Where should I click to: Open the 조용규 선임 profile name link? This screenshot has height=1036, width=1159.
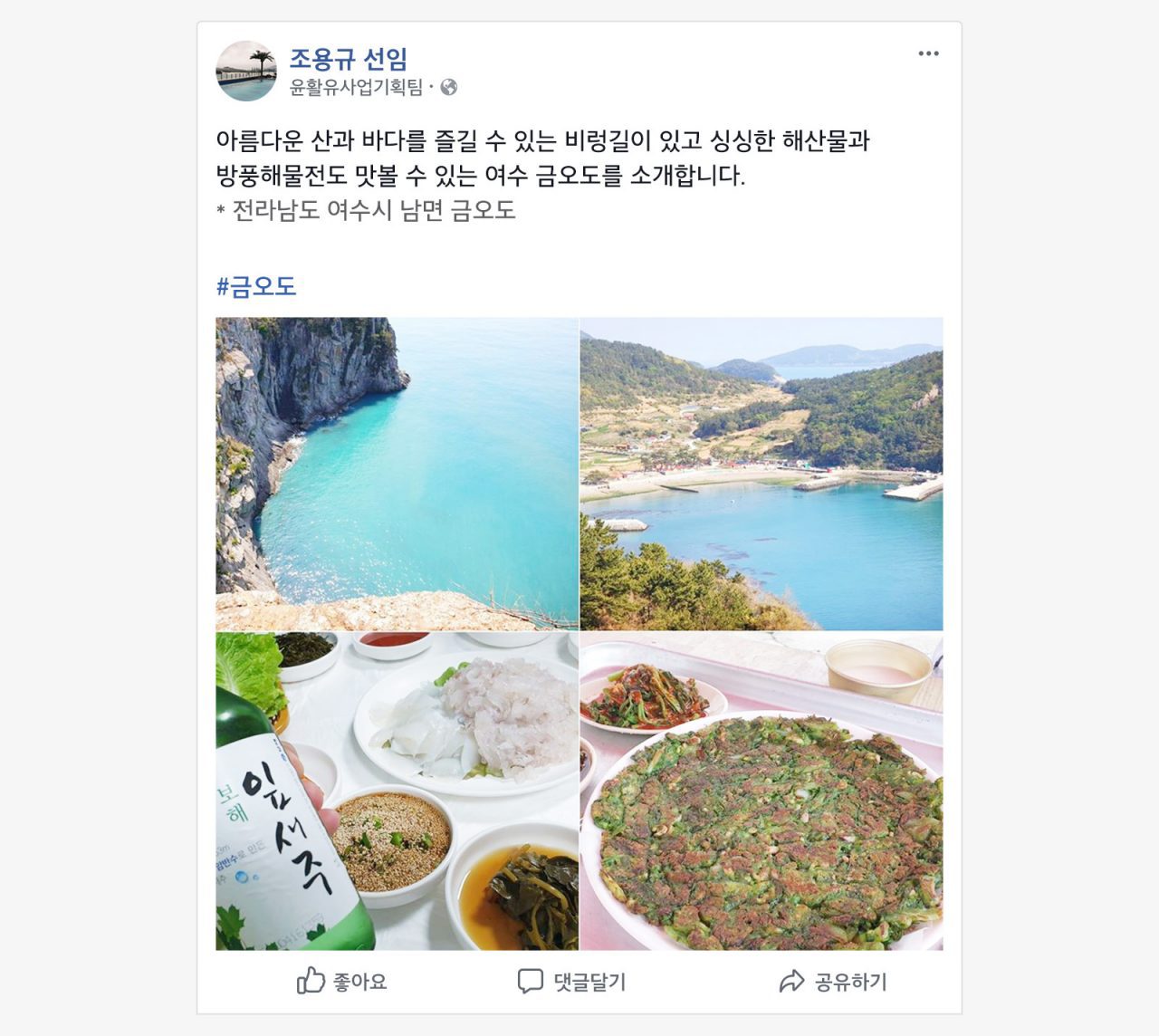[349, 59]
